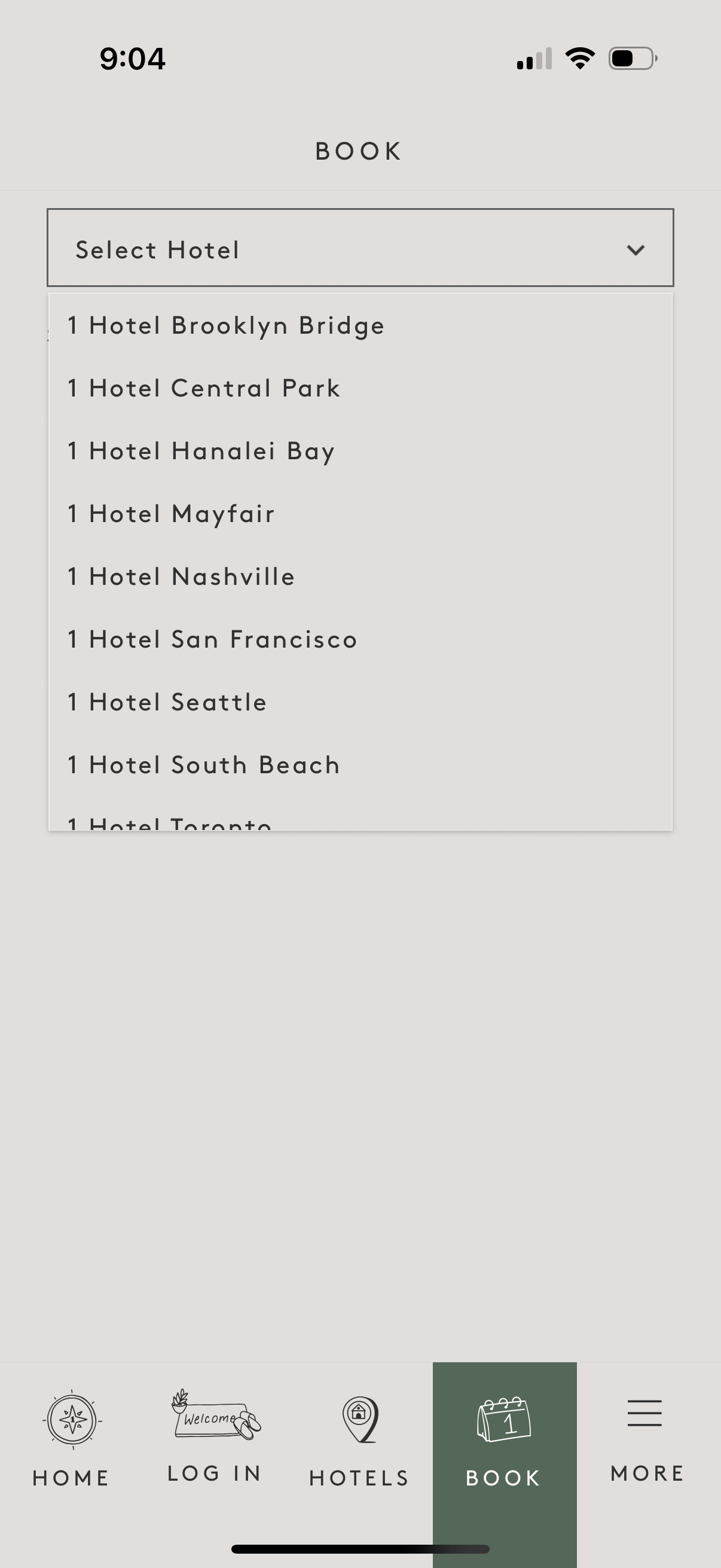Select the Book calendar icon
This screenshot has width=721, height=1568.
pos(505,1421)
